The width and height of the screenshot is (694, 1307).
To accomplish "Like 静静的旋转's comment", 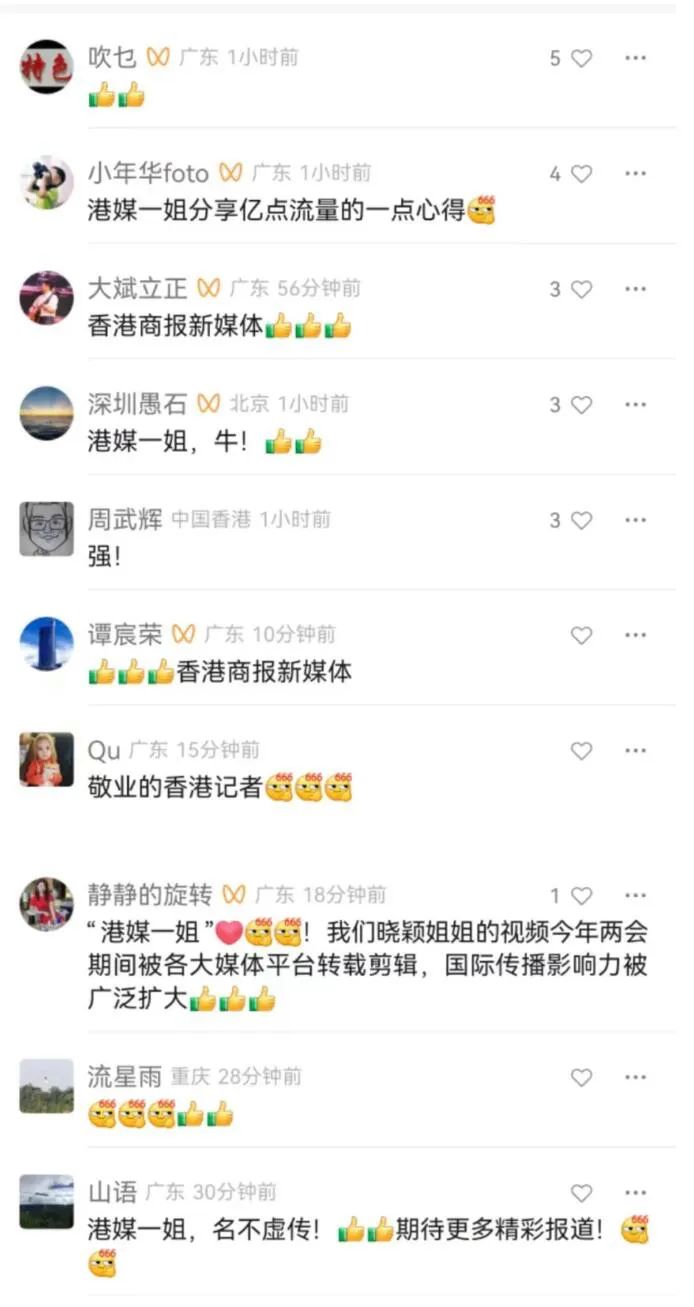I will pyautogui.click(x=581, y=896).
